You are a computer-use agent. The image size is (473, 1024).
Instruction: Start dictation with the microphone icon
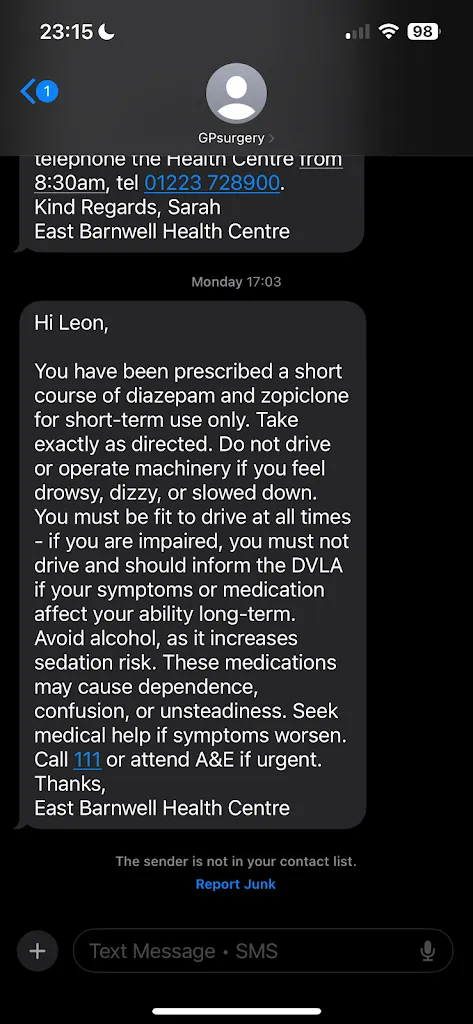pos(427,952)
